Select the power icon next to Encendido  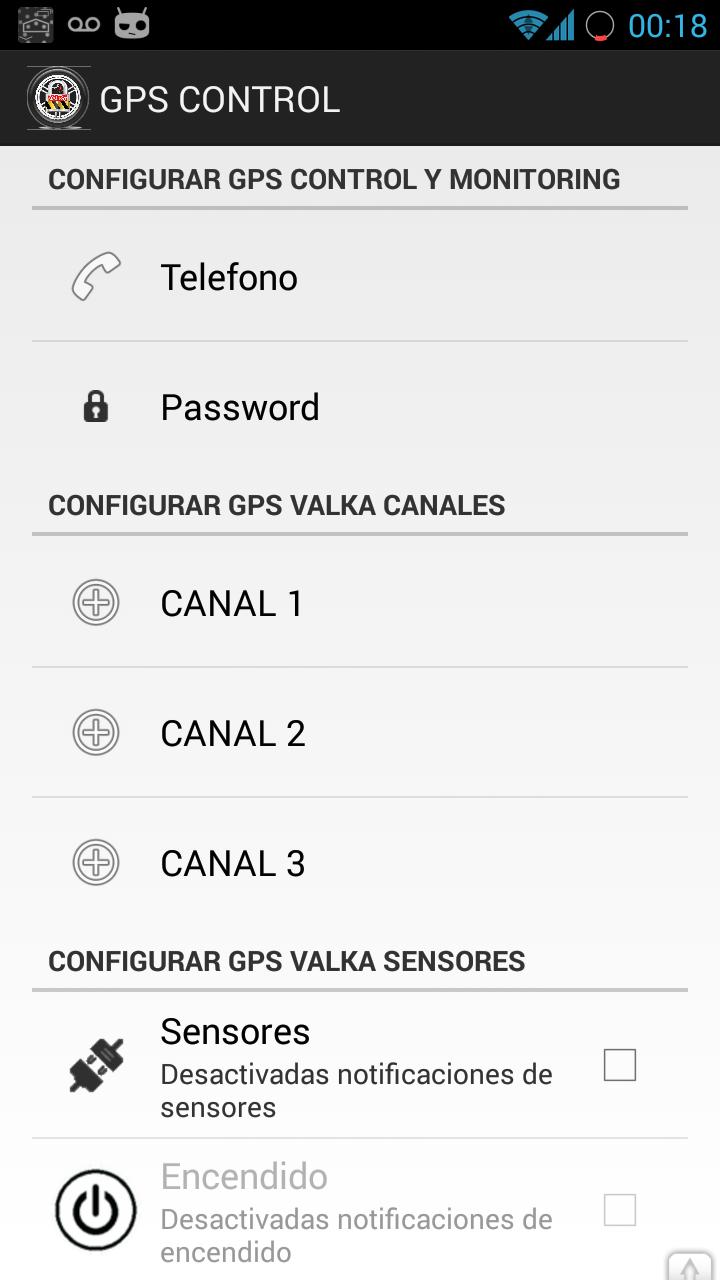tap(95, 1210)
